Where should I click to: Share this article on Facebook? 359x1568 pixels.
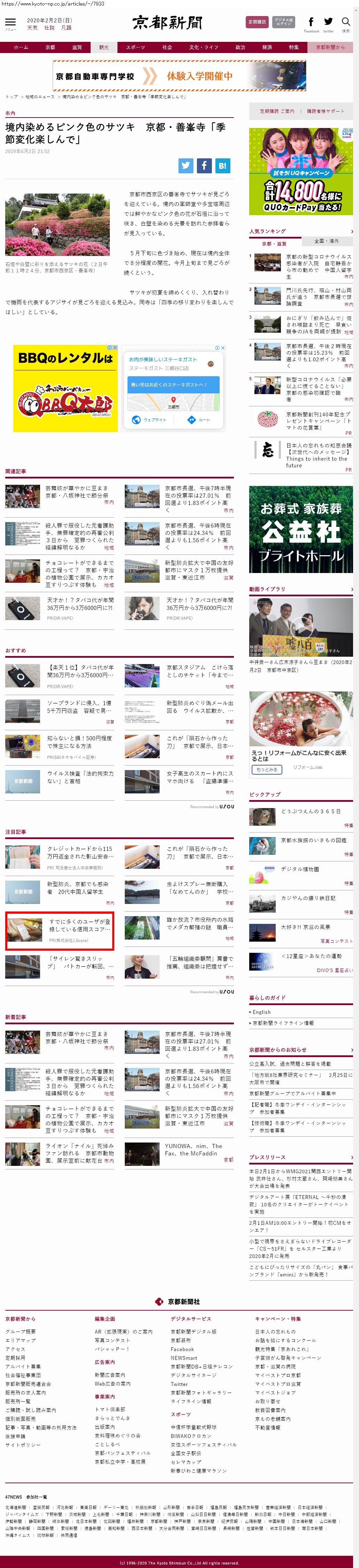point(205,165)
